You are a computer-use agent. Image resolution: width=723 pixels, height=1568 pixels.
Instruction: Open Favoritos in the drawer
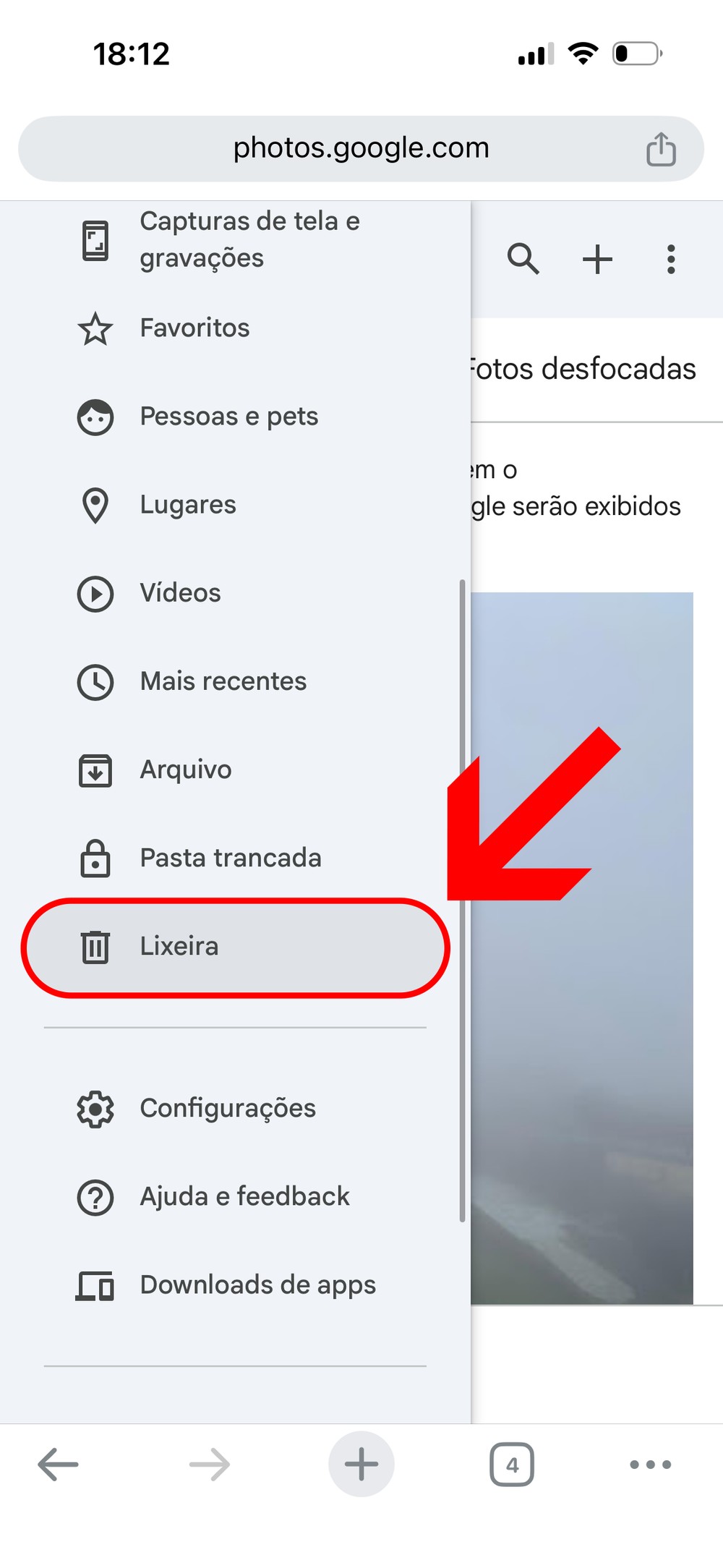coord(194,328)
